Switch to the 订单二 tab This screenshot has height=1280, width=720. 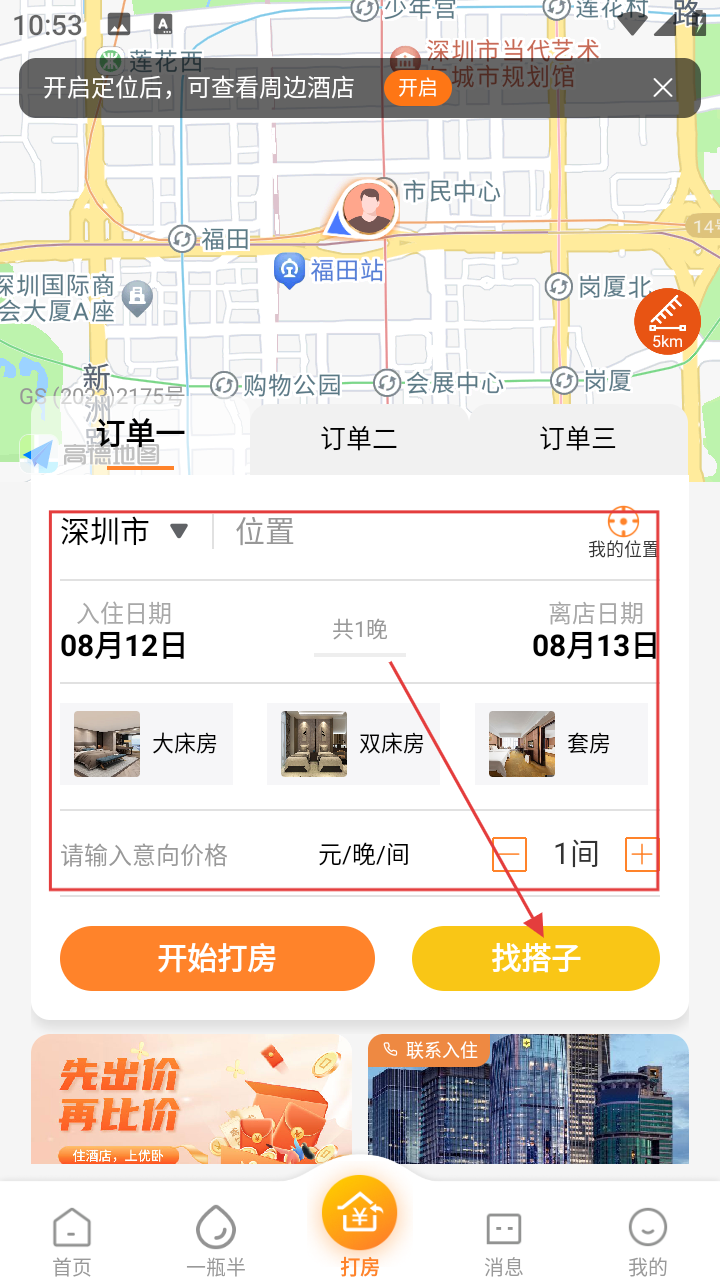pos(359,438)
